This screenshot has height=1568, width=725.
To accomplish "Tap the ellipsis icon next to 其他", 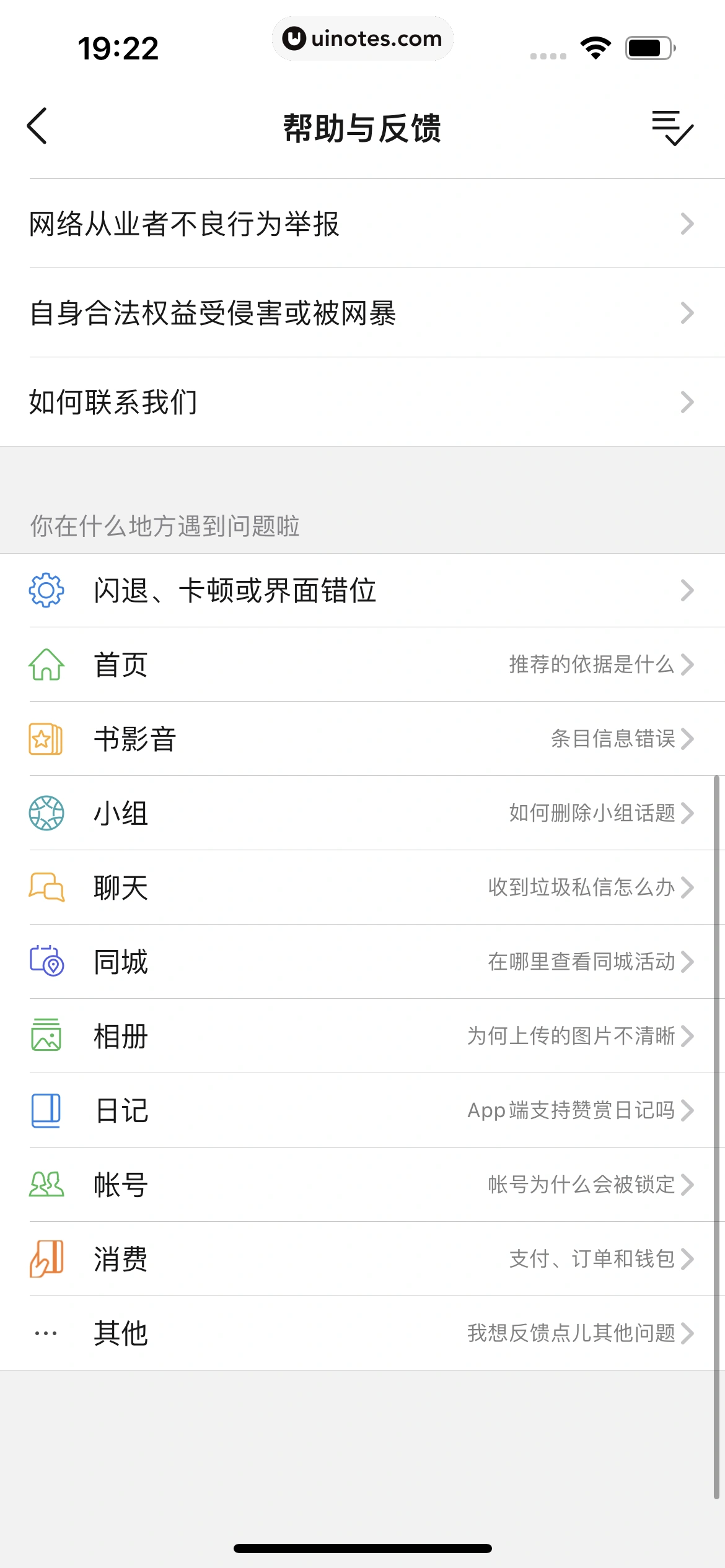I will coord(46,1333).
